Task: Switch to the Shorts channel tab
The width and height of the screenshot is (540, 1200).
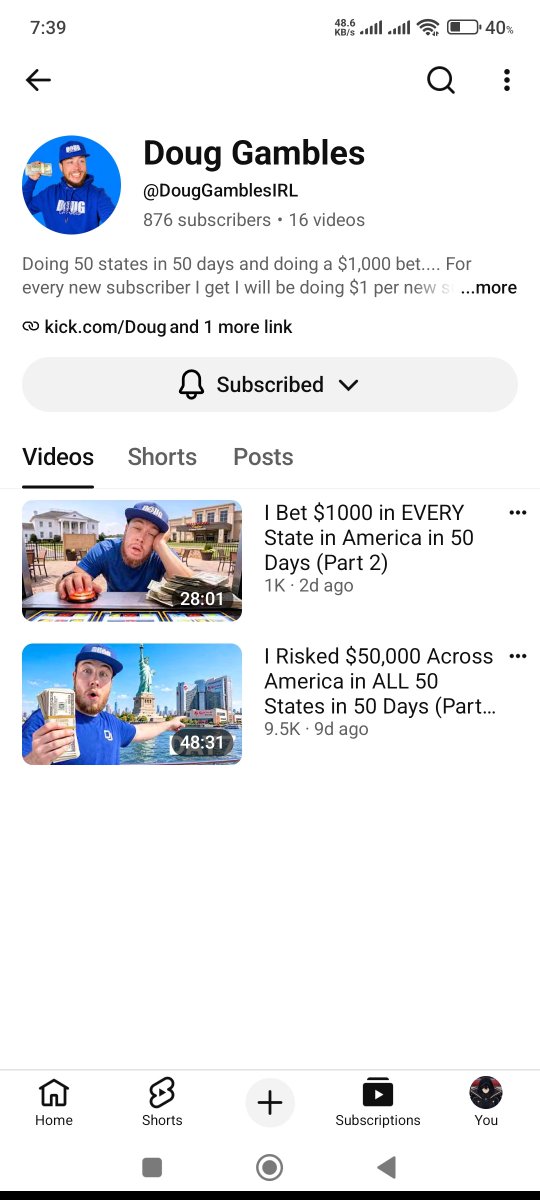Action: [162, 457]
